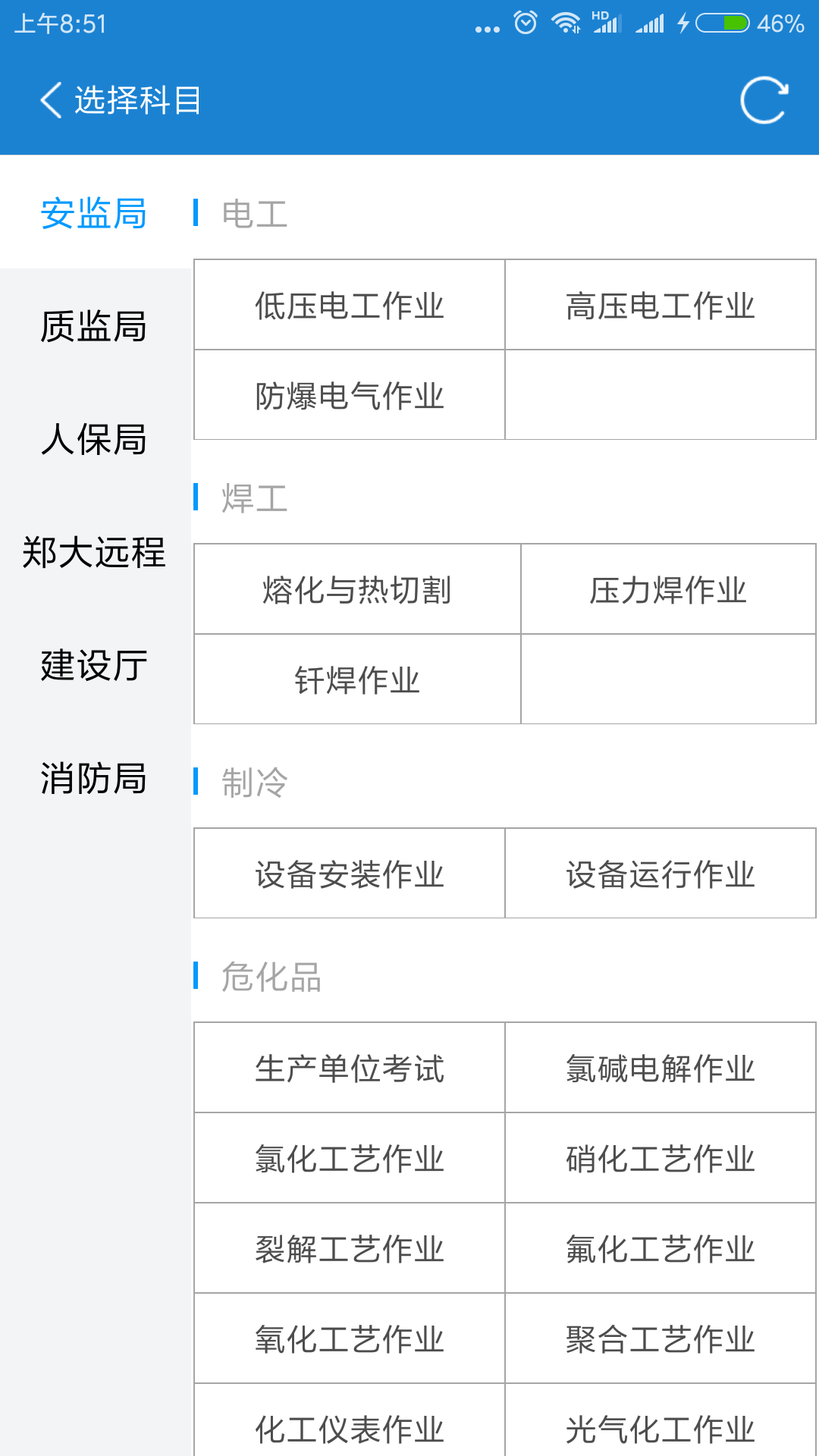Switch to 质监局 category
819x1456 pixels.
[94, 326]
